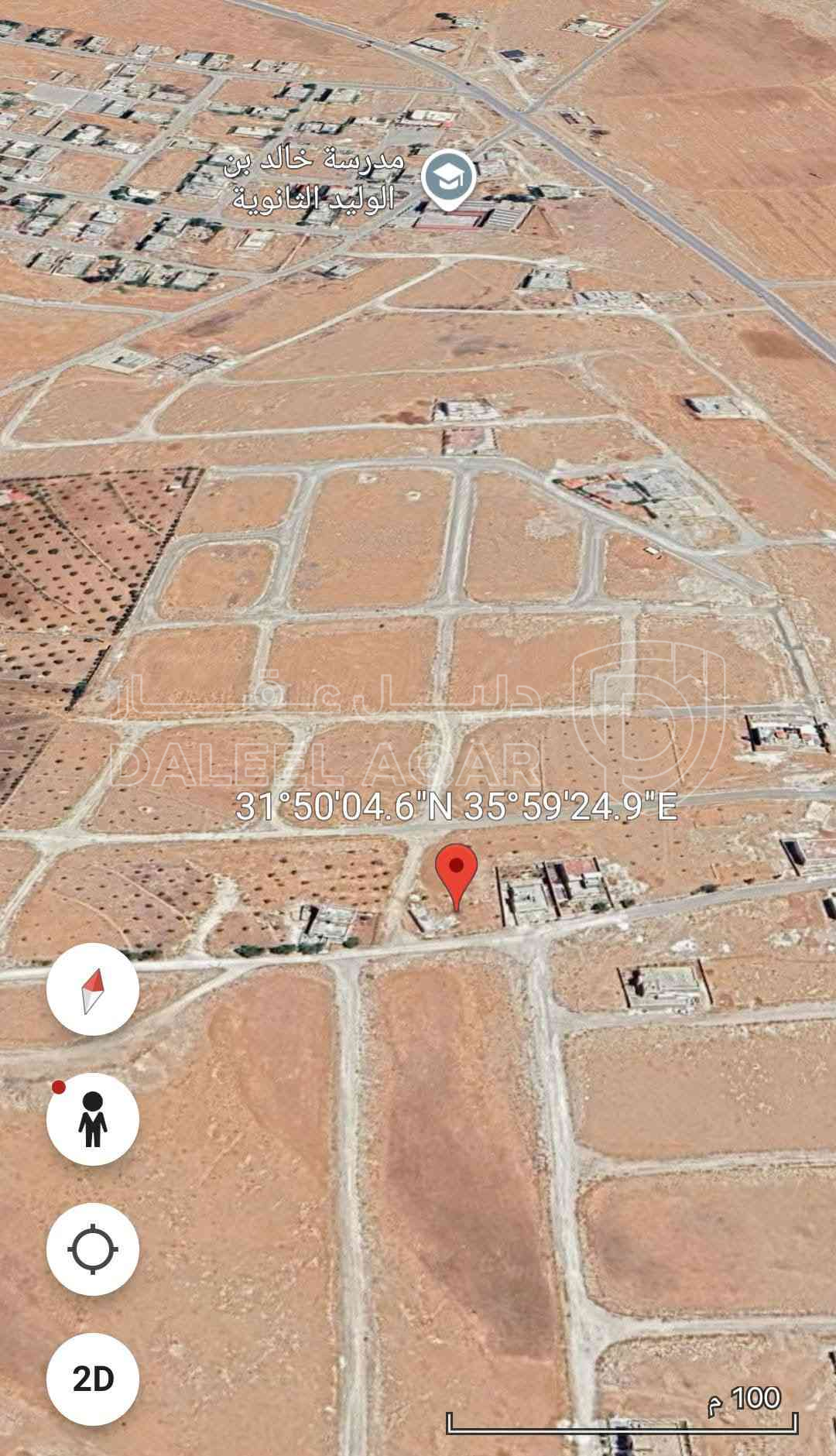Open Street View with the pegman button
The width and height of the screenshot is (836, 1456).
93,1119
